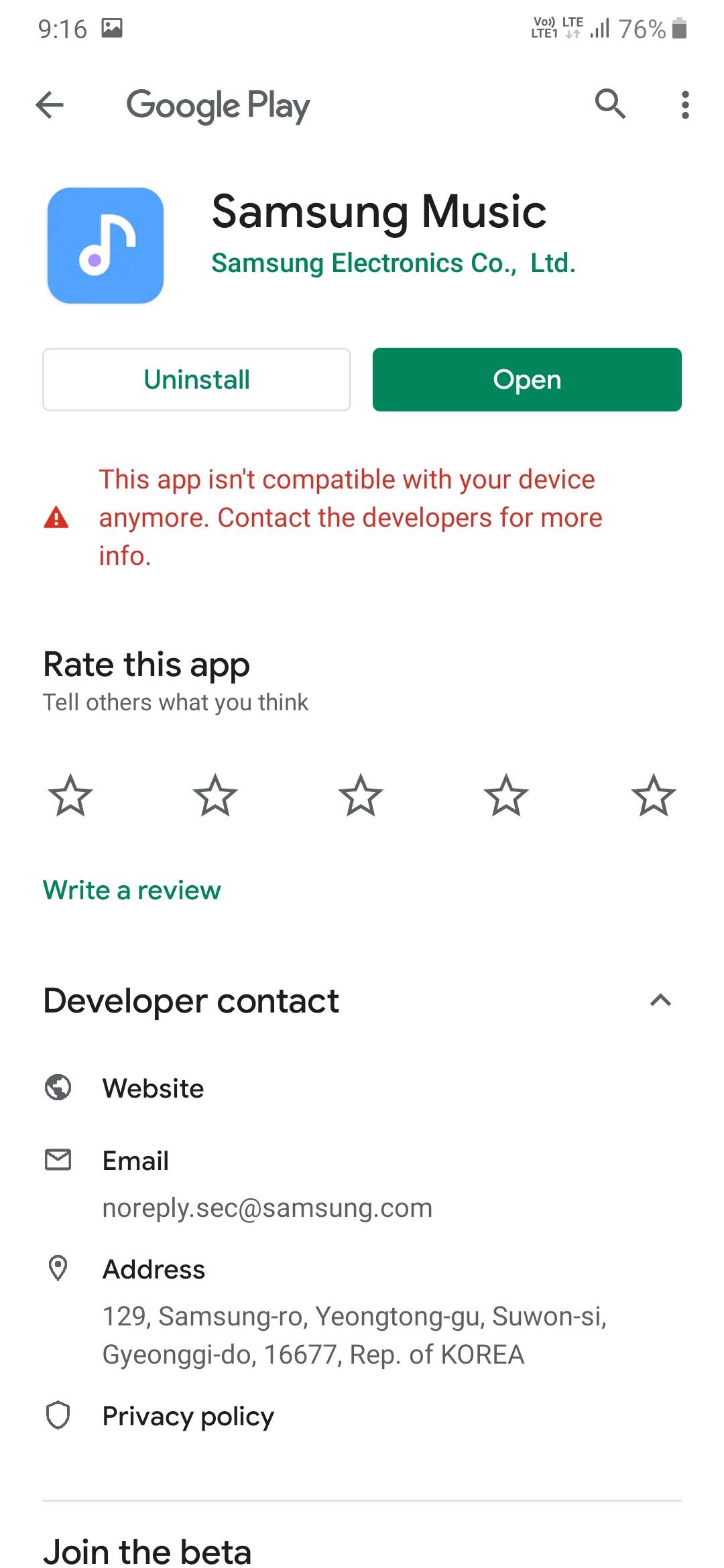Screen dimensions: 724x1568
Task: Go back using the top arrow
Action: (50, 105)
